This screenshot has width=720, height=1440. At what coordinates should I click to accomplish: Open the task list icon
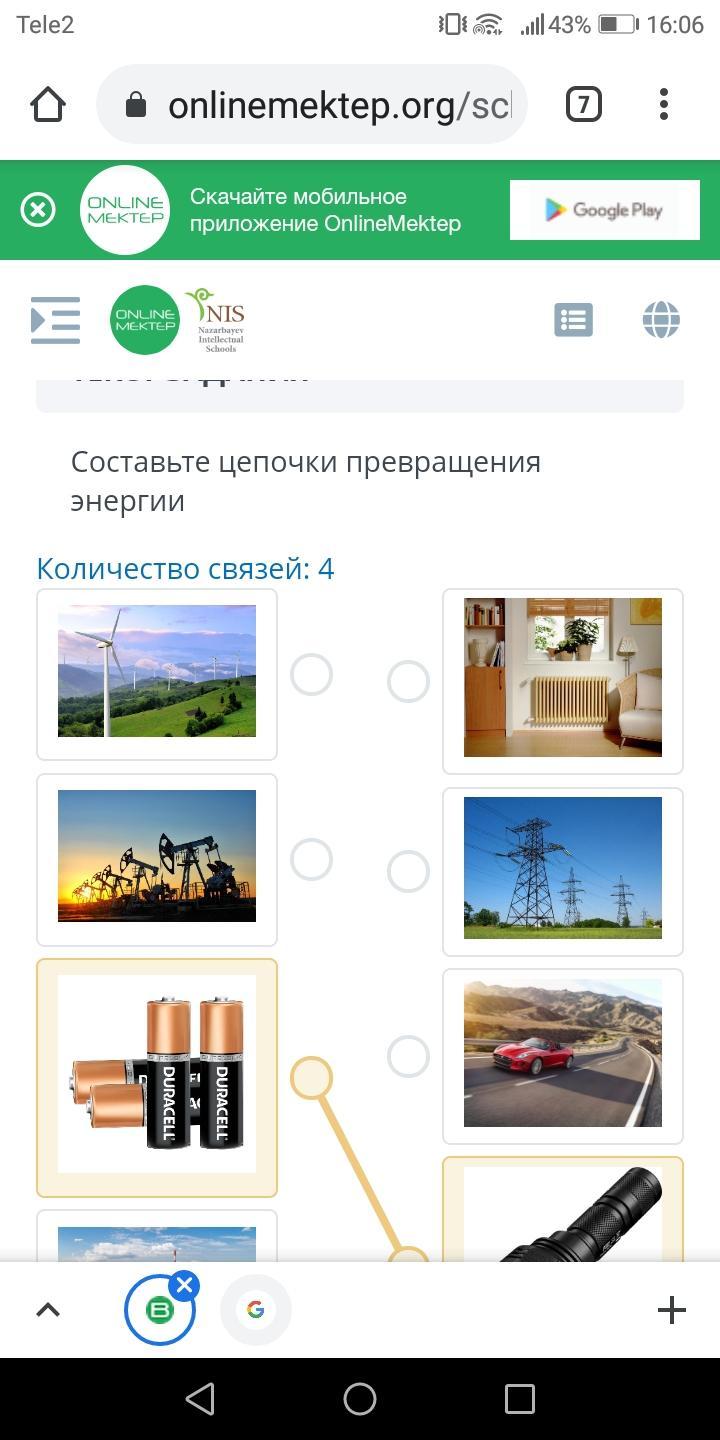[574, 320]
